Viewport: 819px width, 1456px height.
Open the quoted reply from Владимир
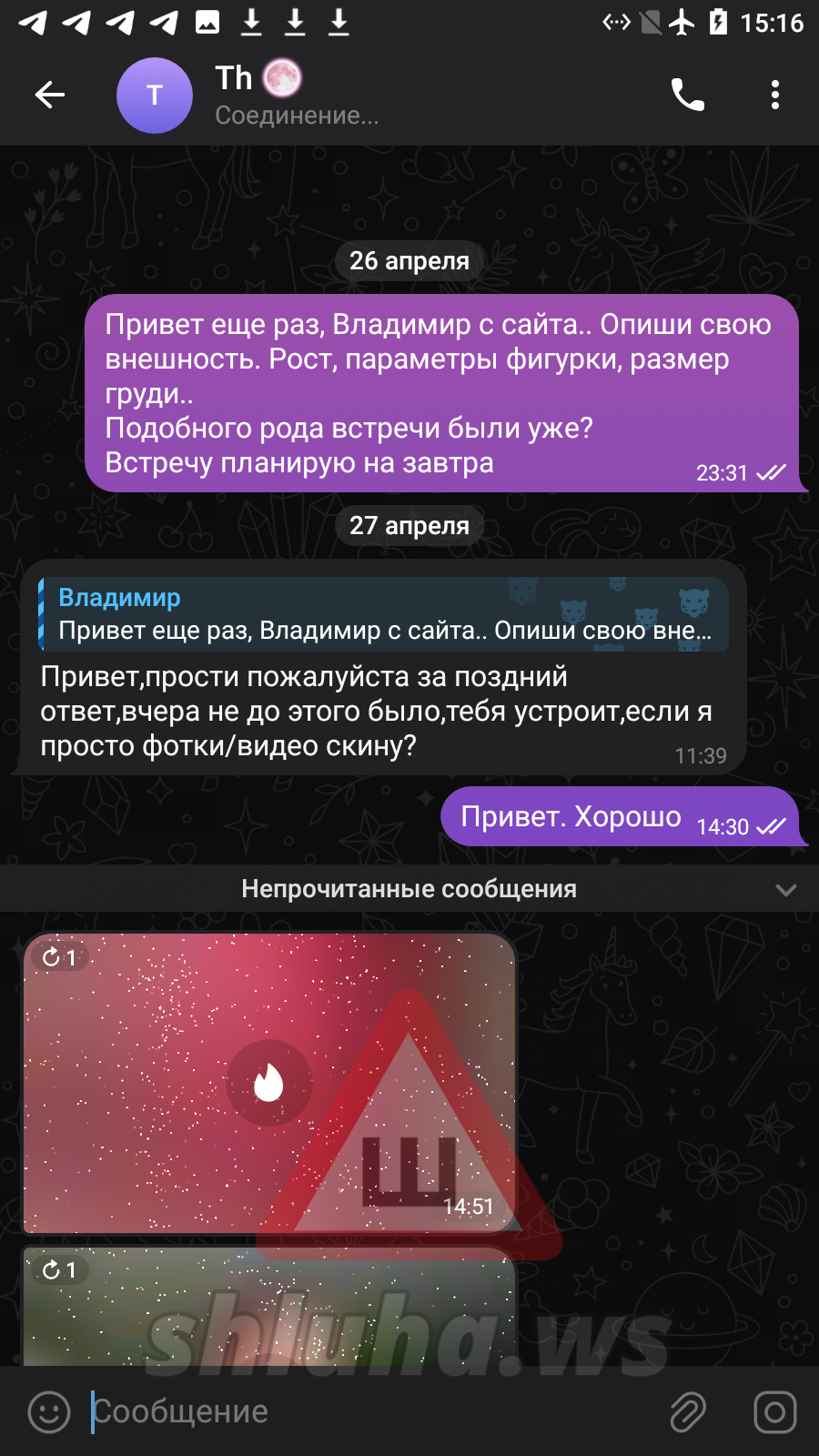(384, 614)
